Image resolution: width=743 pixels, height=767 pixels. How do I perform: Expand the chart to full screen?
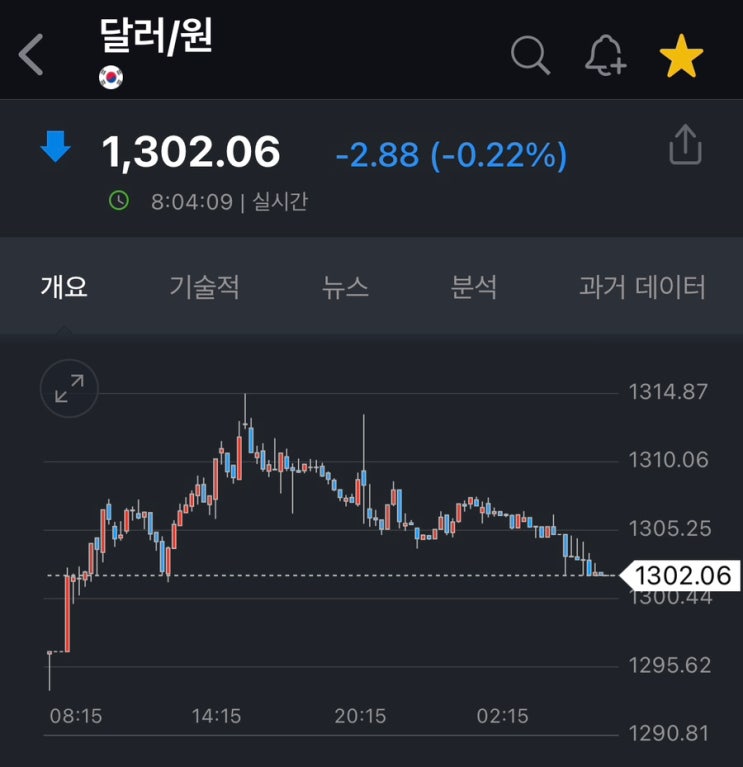(69, 388)
